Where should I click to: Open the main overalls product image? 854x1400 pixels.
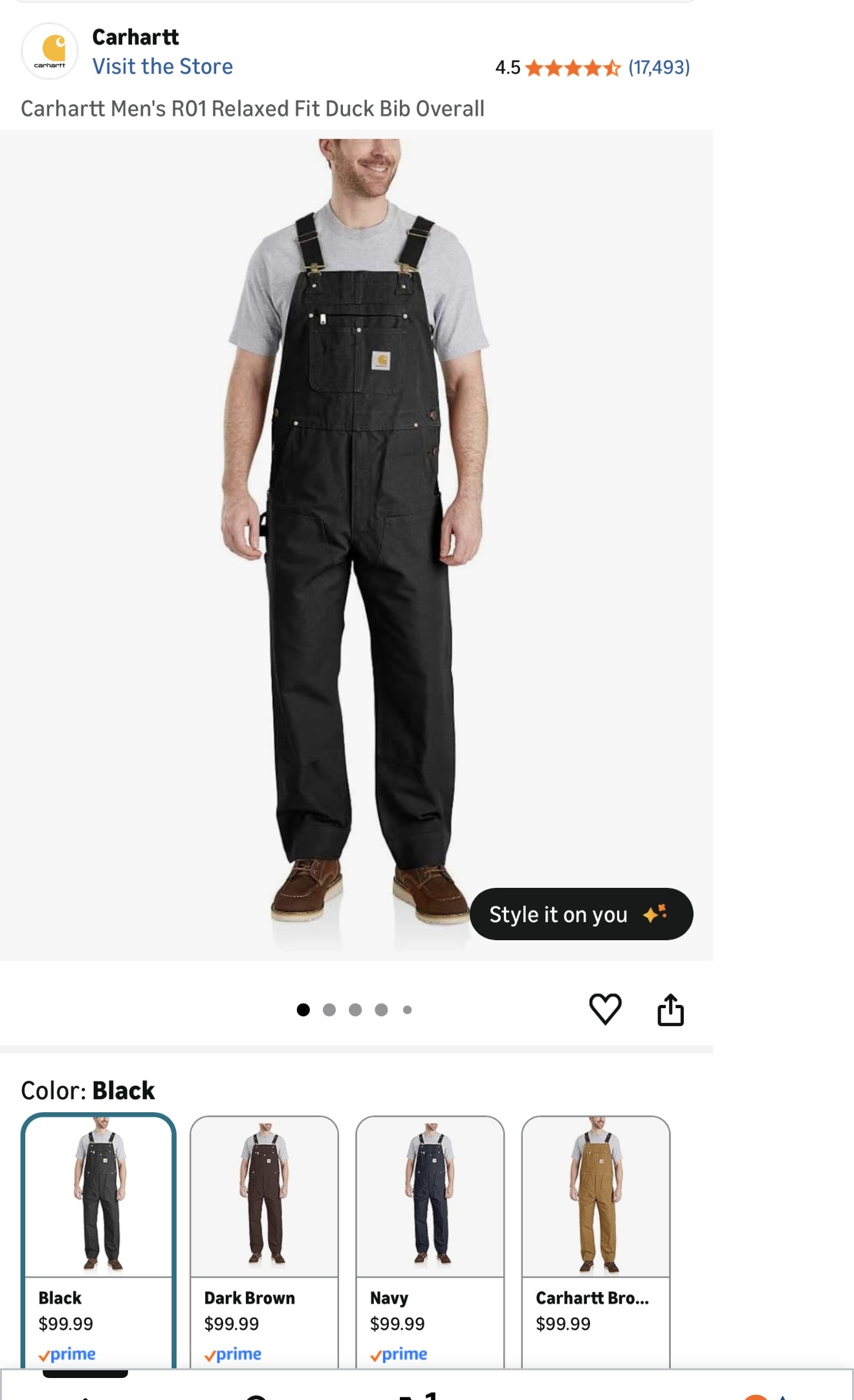tap(356, 543)
